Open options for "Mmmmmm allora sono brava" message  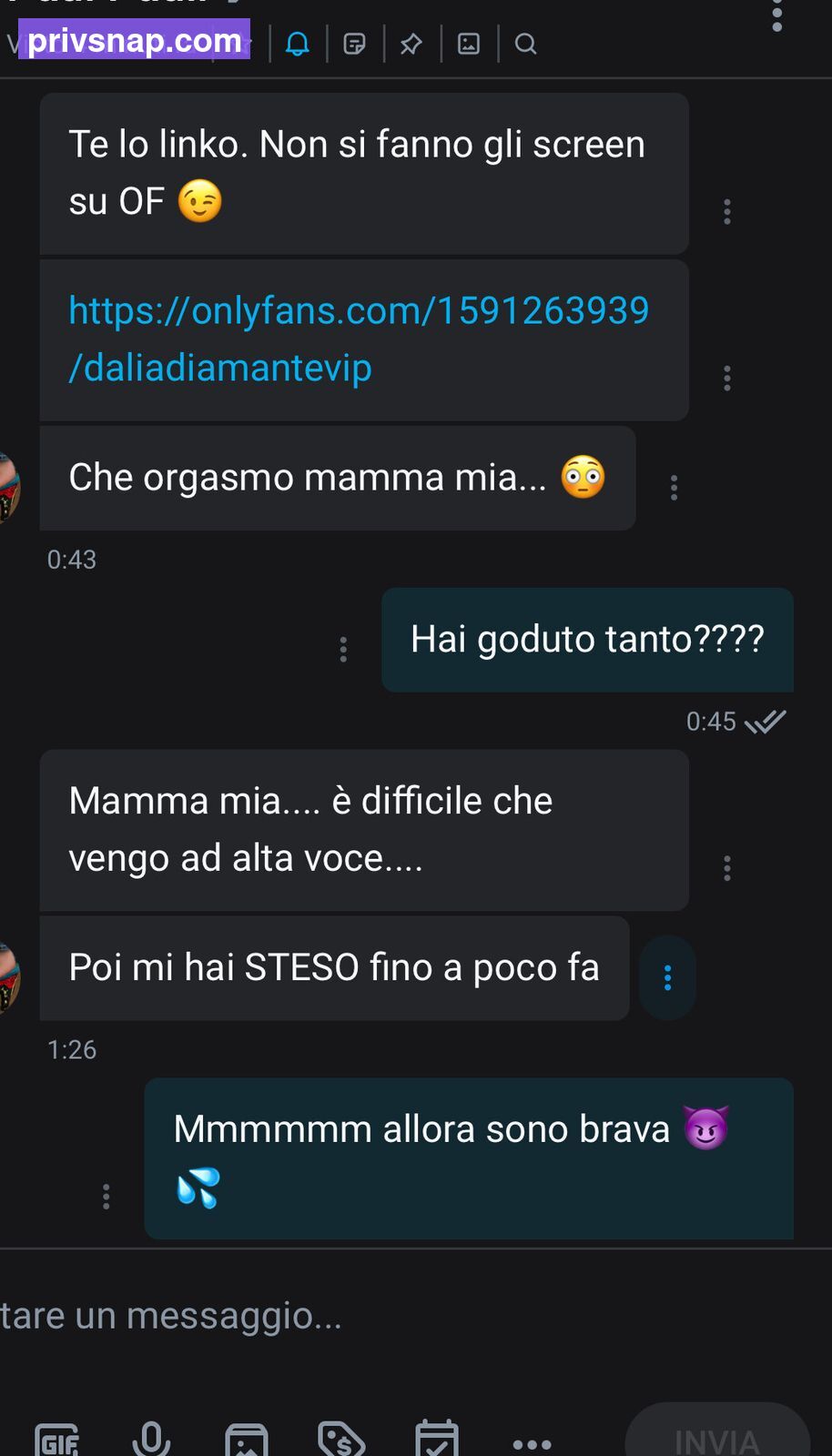(x=107, y=1196)
